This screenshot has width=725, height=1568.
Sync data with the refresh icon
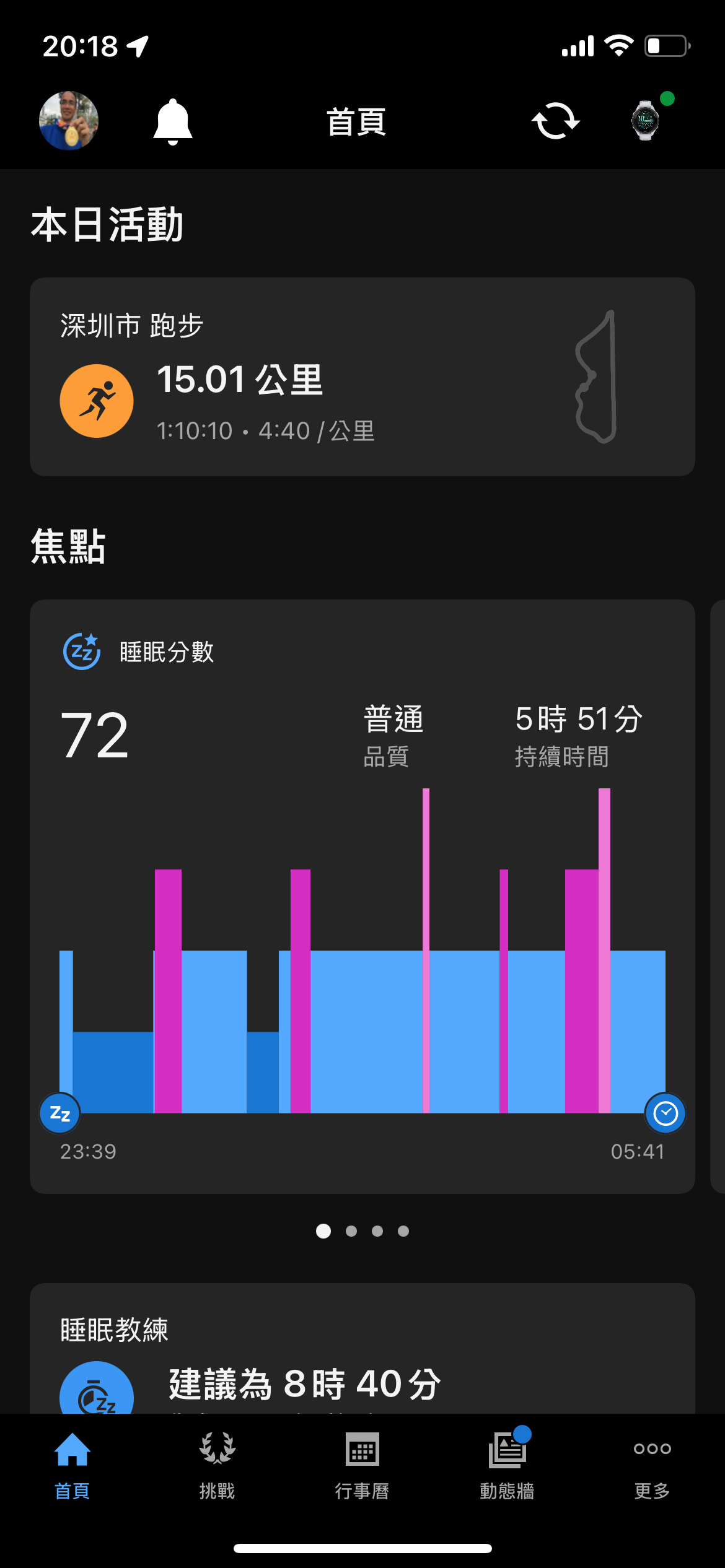(x=556, y=121)
